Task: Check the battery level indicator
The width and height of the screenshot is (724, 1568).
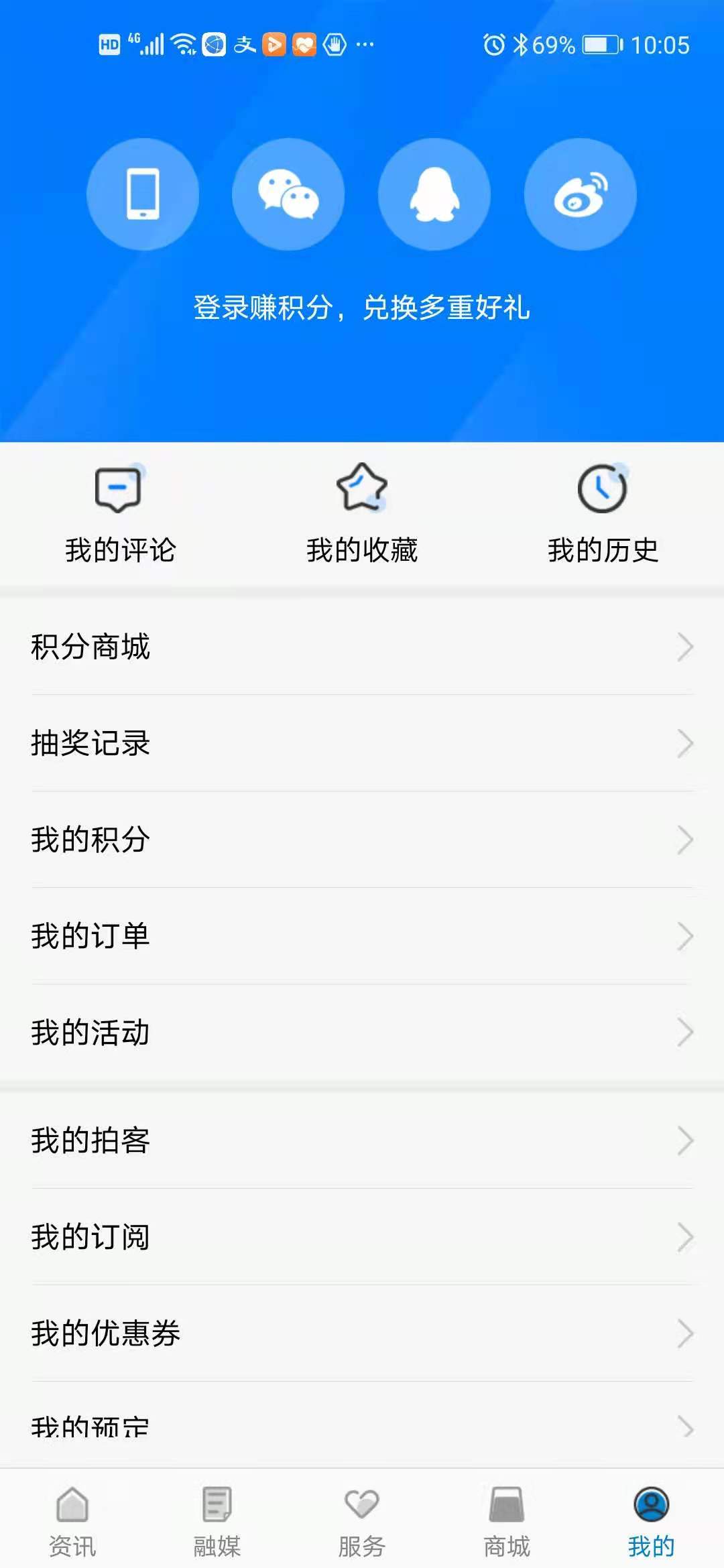Action: pos(595,44)
